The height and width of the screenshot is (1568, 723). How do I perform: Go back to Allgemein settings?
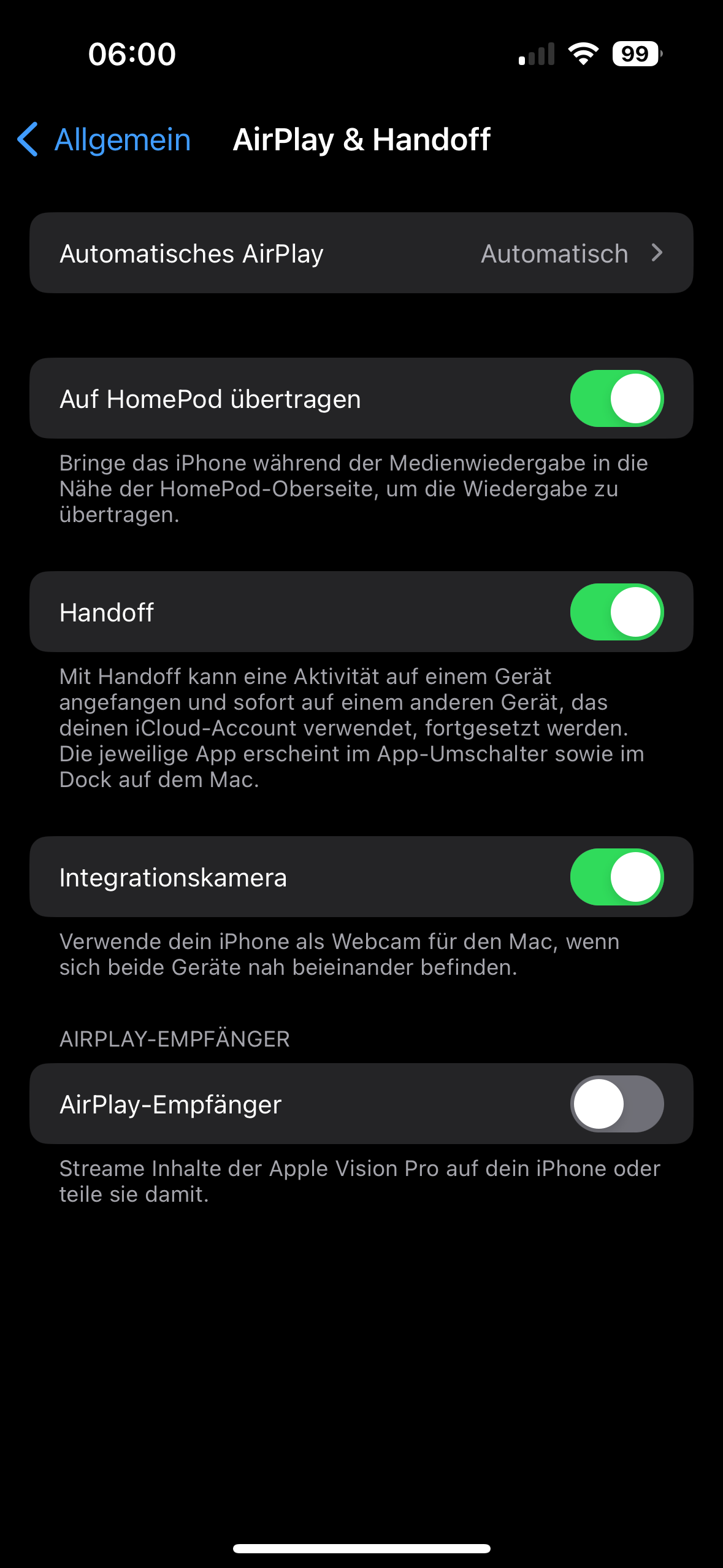[x=104, y=140]
